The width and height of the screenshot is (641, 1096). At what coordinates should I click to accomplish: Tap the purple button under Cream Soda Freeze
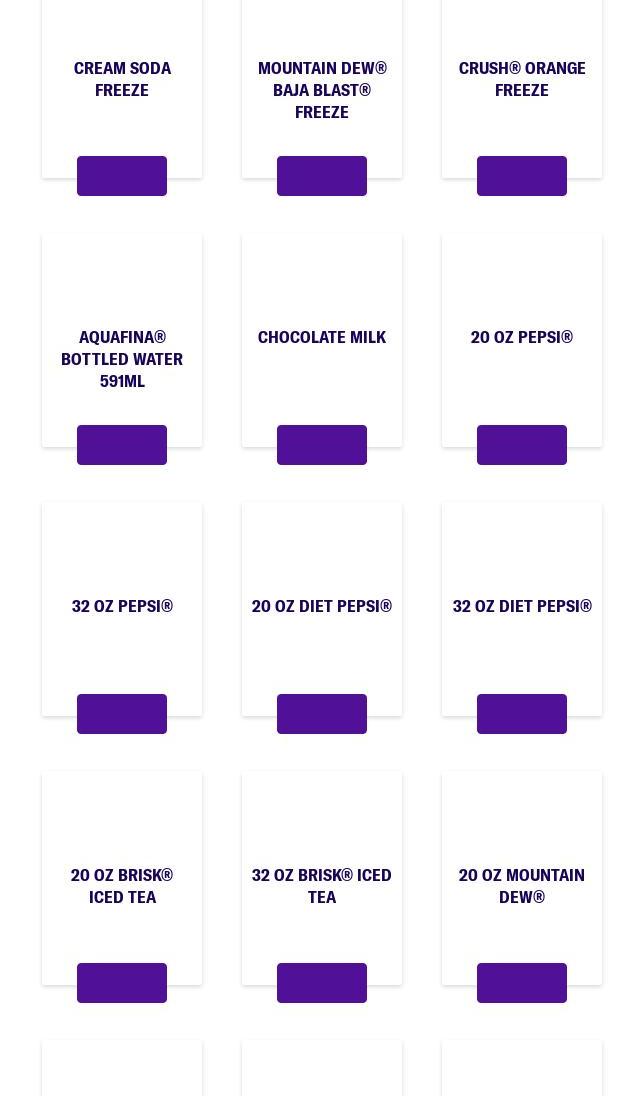click(x=122, y=176)
